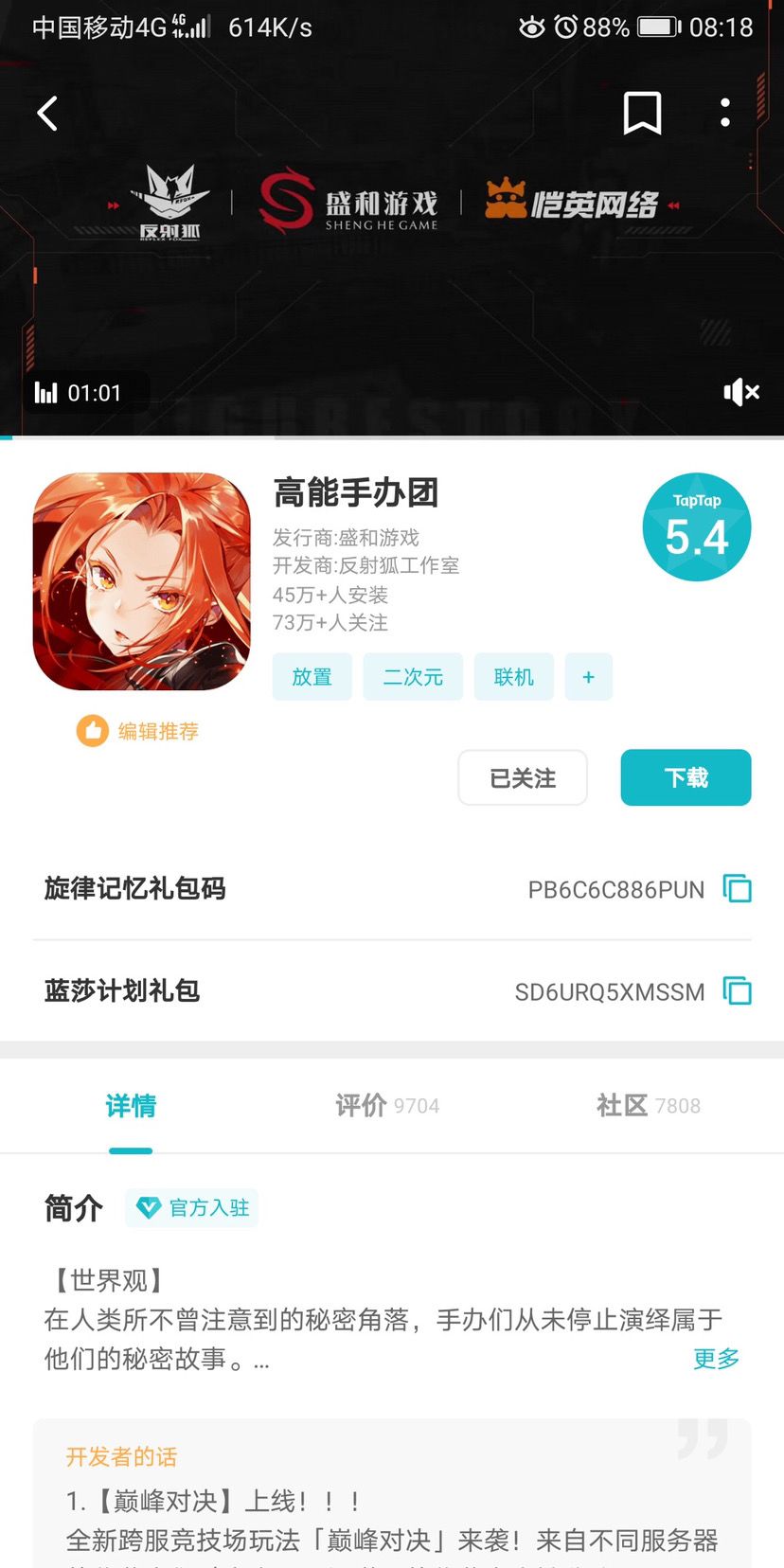This screenshot has height=1568, width=784.
Task: Copy the 蓝莎计划礼包 code
Action: click(x=738, y=991)
